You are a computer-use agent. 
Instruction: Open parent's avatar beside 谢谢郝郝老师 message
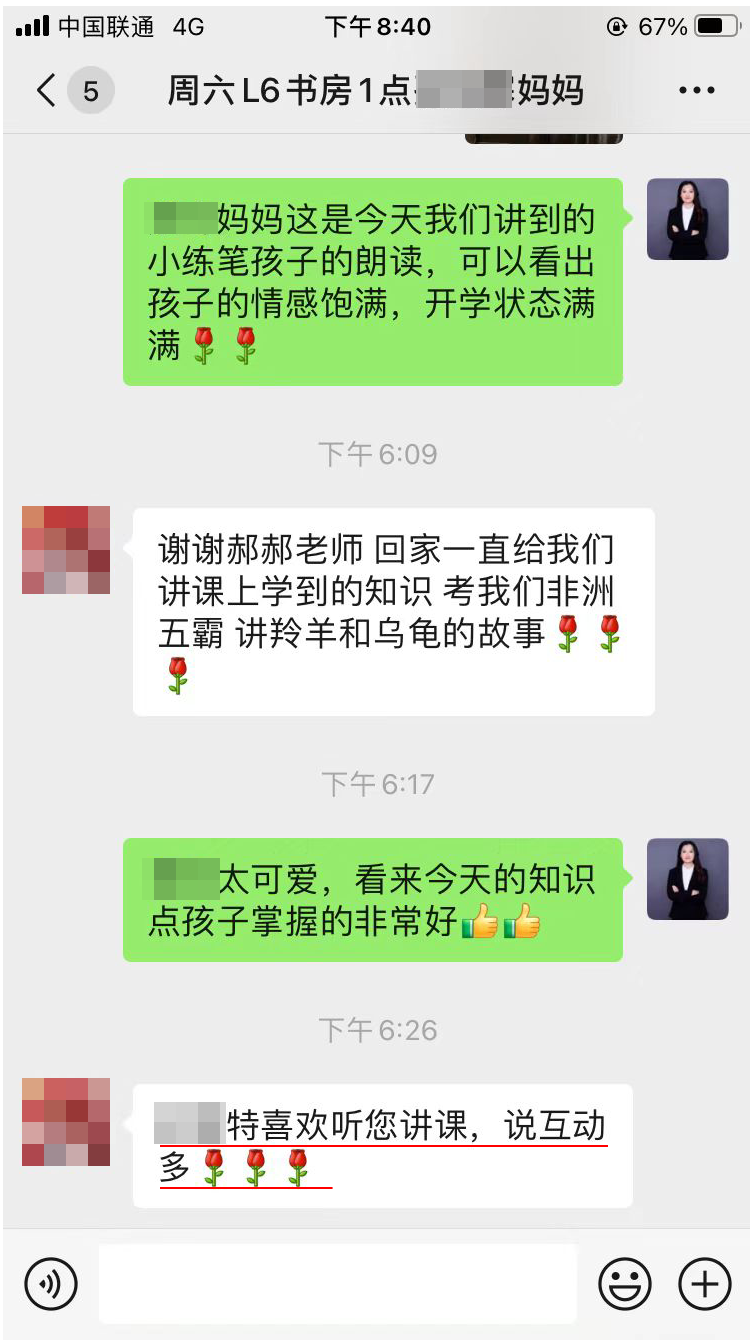coord(66,550)
